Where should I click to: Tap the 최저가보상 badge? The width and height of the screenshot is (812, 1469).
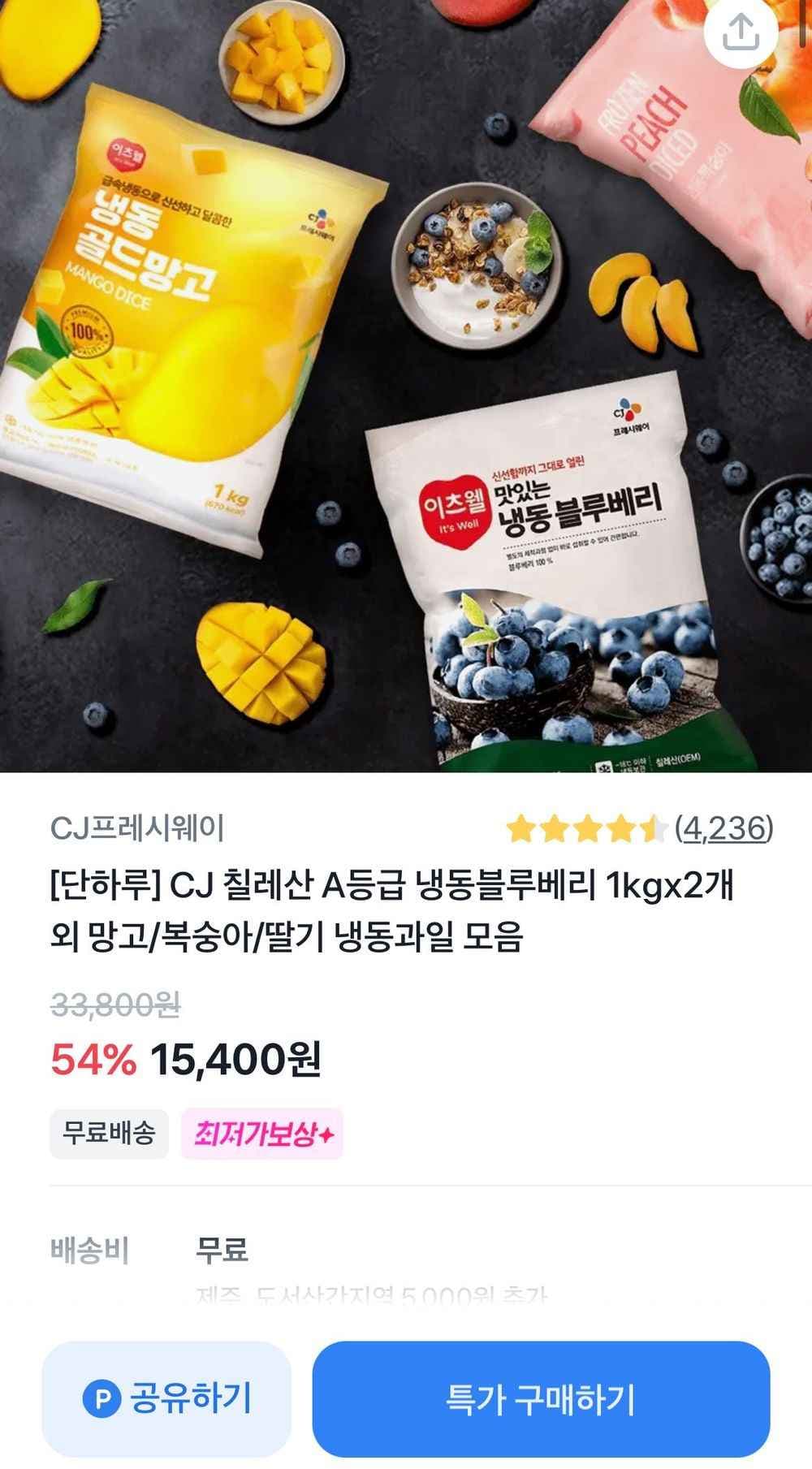[x=261, y=1134]
